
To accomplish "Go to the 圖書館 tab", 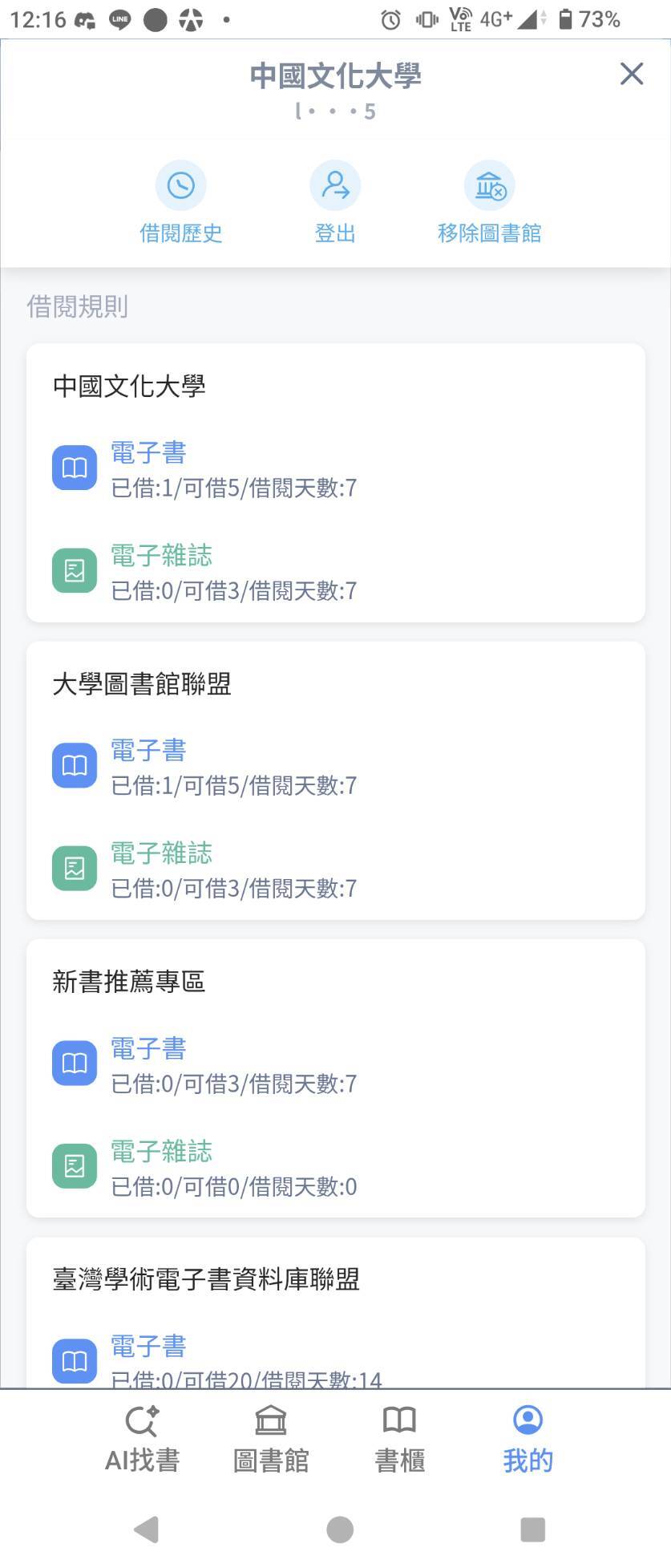I will pos(271,1439).
